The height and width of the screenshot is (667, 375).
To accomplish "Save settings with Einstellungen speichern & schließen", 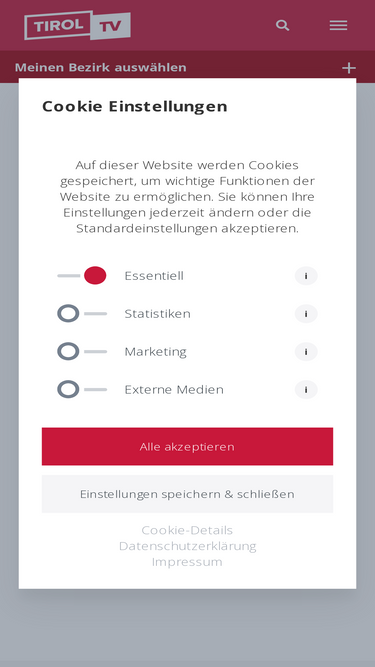I will pyautogui.click(x=187, y=494).
